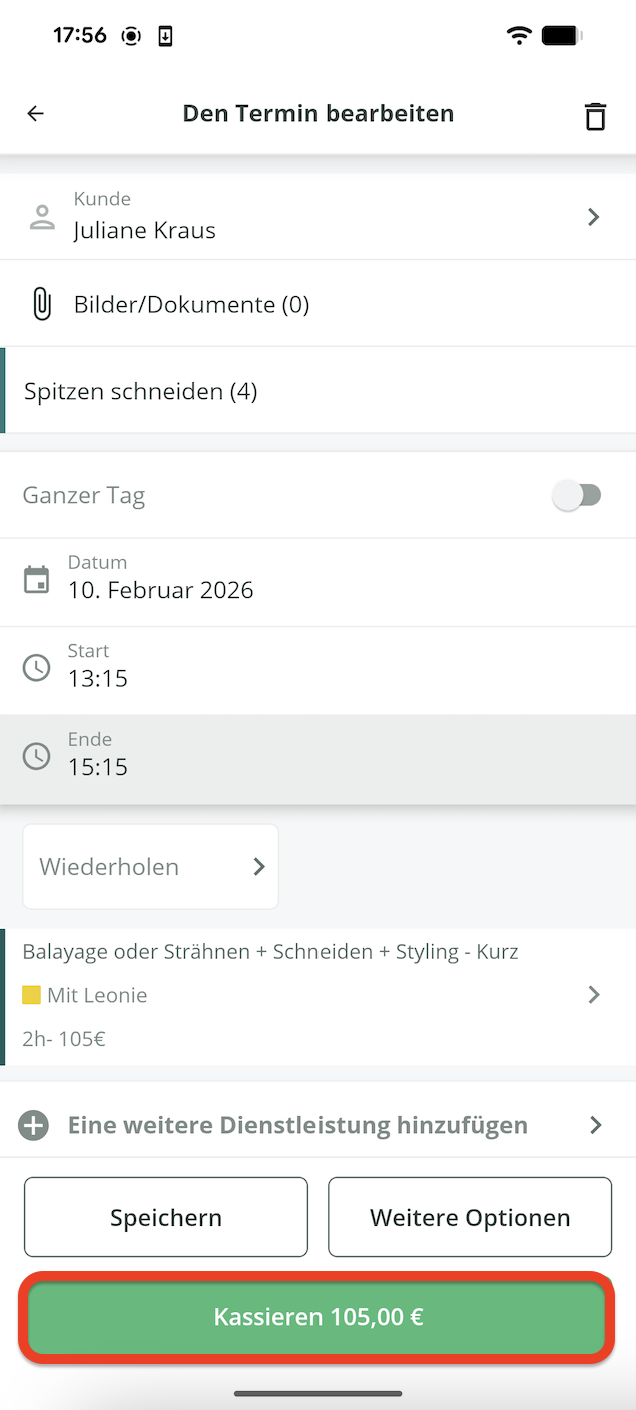The height and width of the screenshot is (1410, 636).
Task: Toggle the Ganzer Tag switch
Action: pos(577,495)
